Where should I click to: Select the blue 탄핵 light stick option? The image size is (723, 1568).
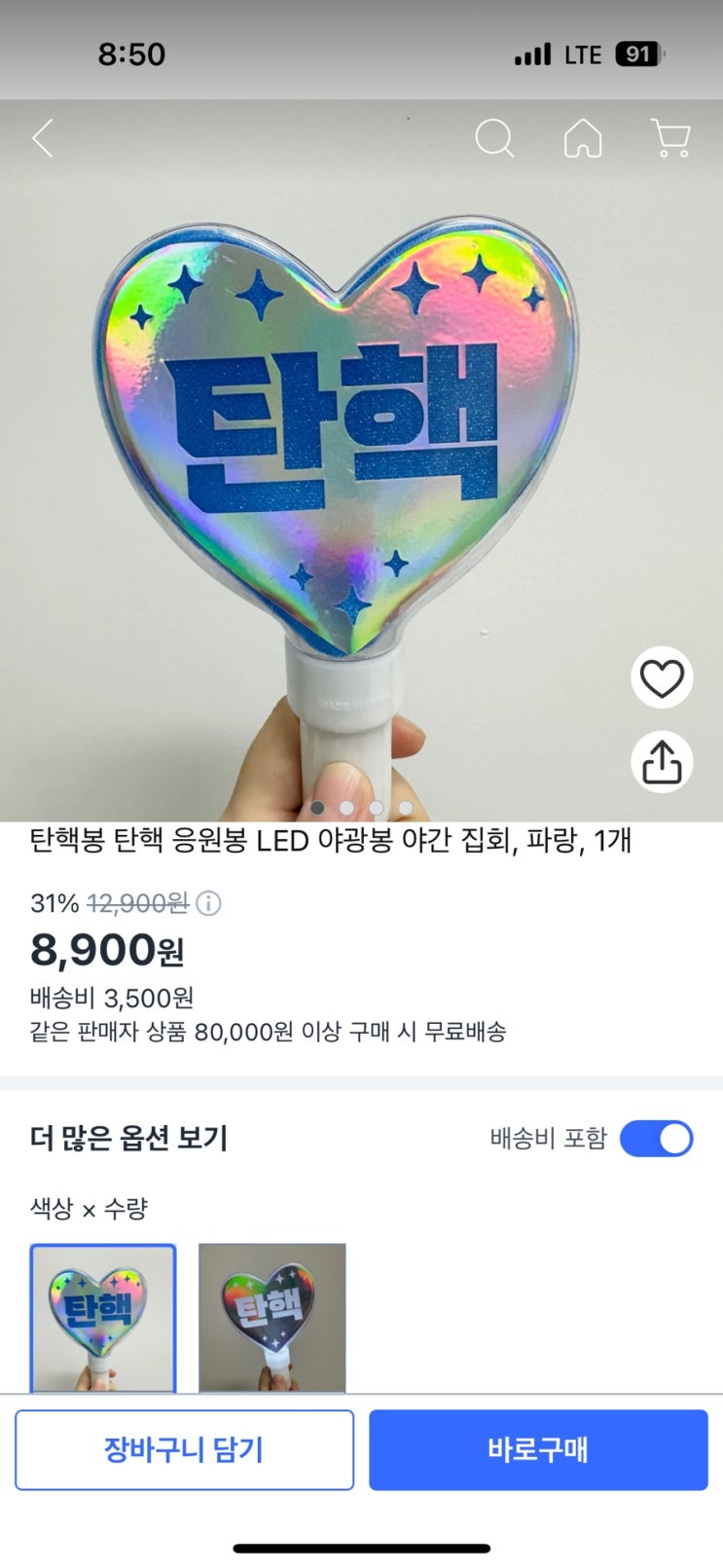coord(103,1317)
